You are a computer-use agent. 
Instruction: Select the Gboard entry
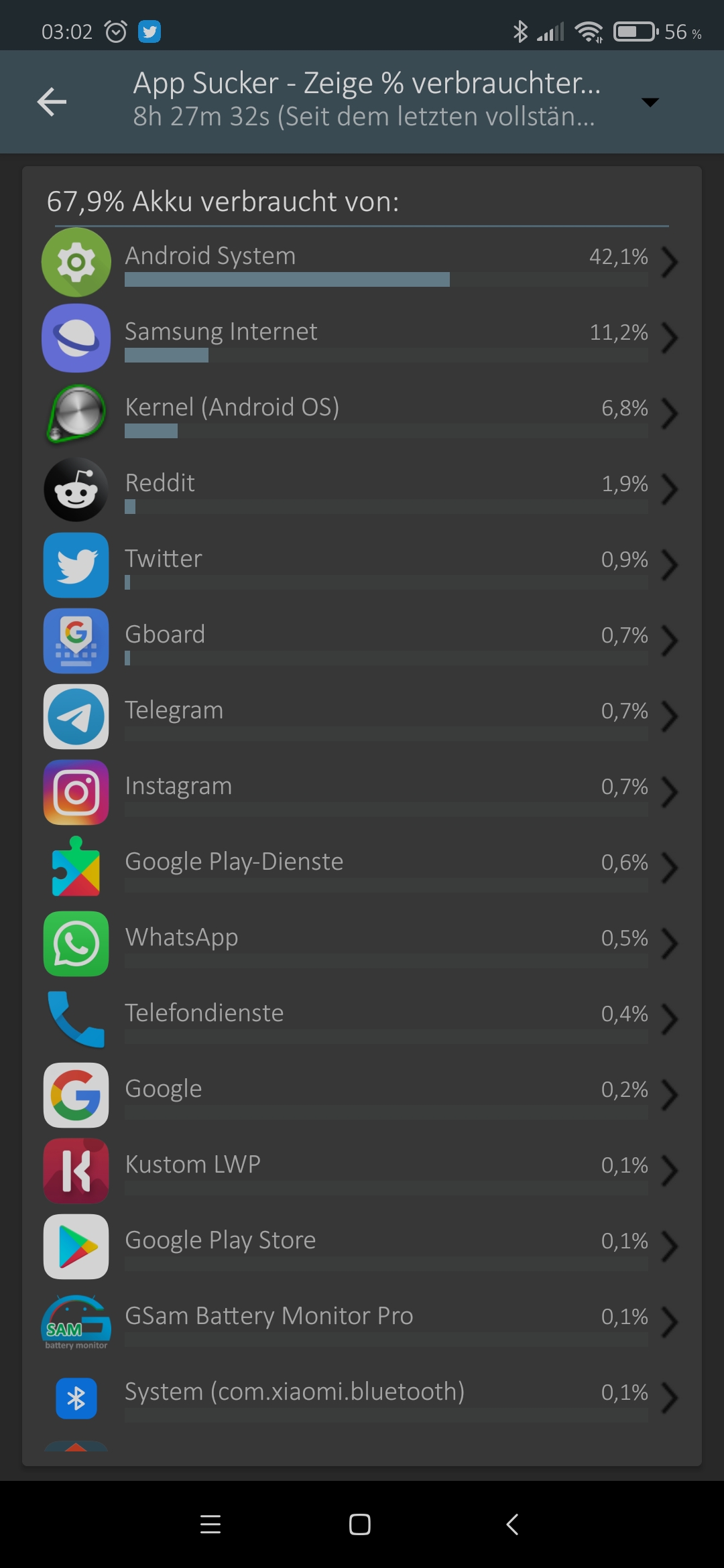coord(362,641)
